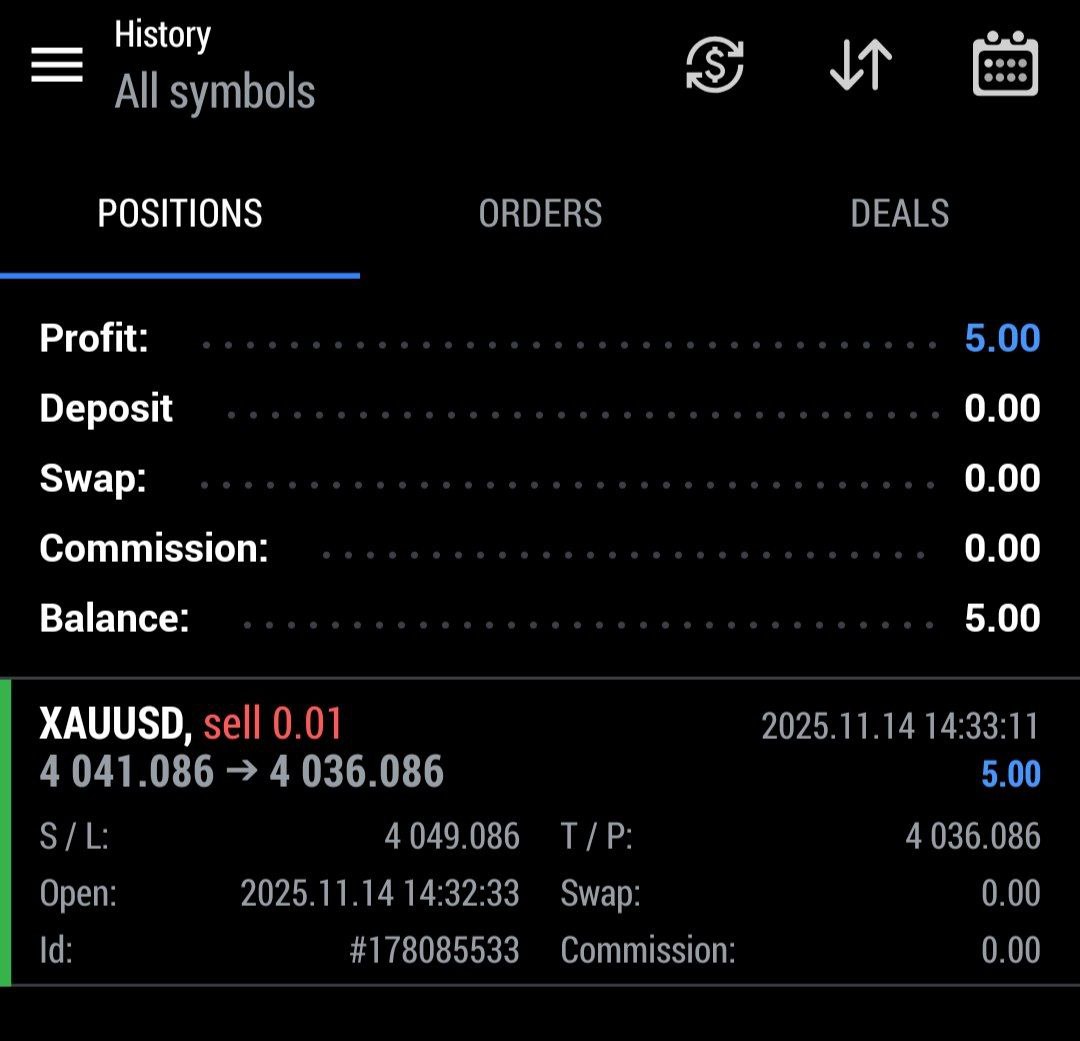Open the calendar date range picker

click(1005, 66)
